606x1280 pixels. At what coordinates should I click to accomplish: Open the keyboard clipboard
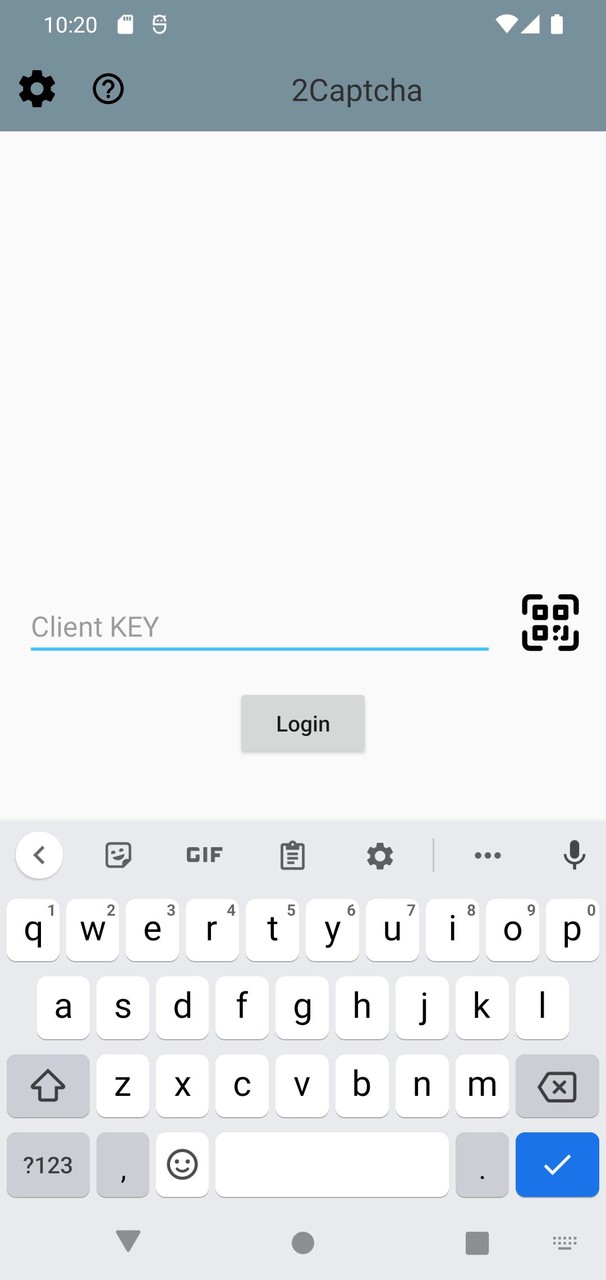(x=292, y=855)
